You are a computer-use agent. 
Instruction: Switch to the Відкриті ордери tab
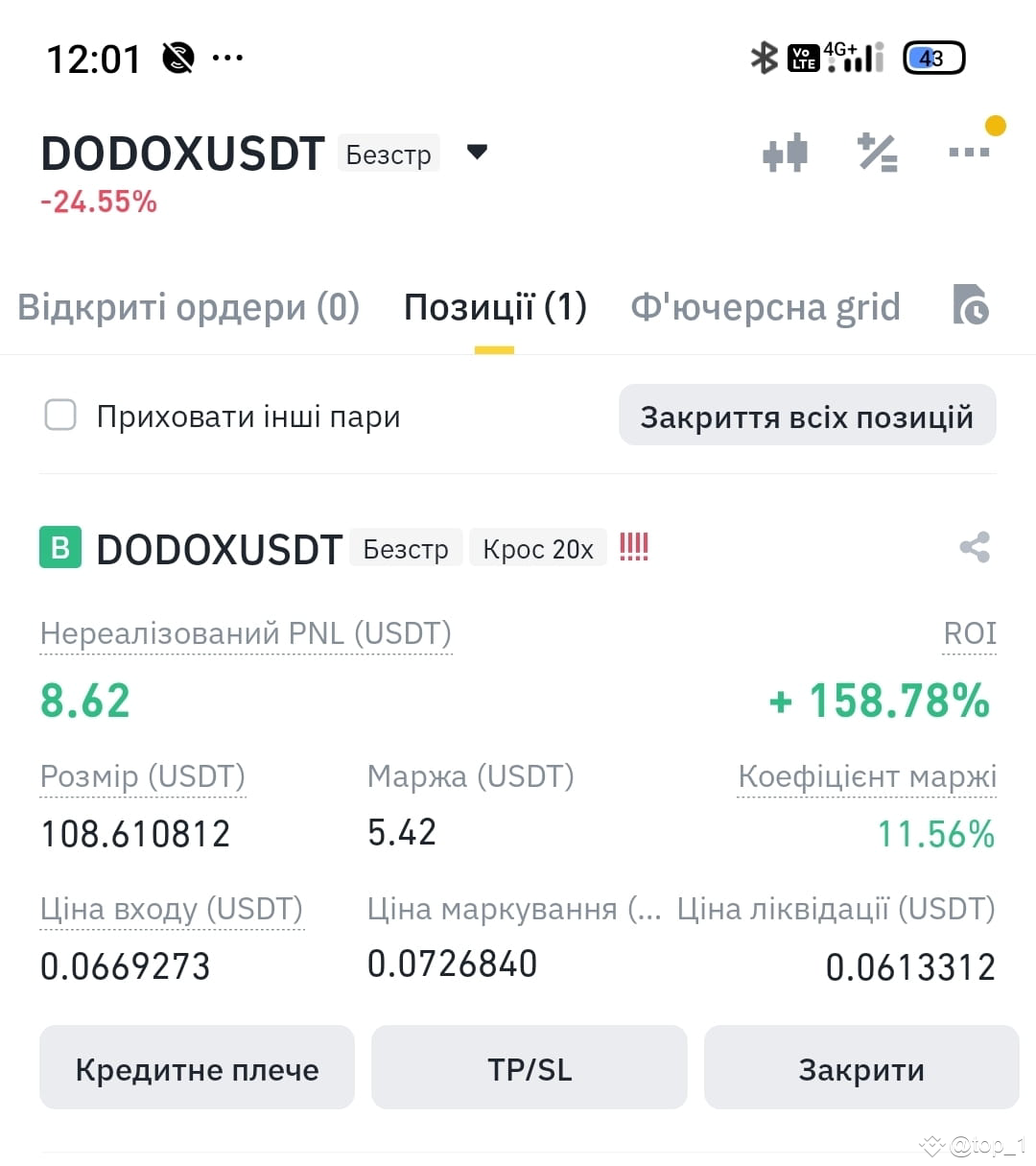coord(188,306)
